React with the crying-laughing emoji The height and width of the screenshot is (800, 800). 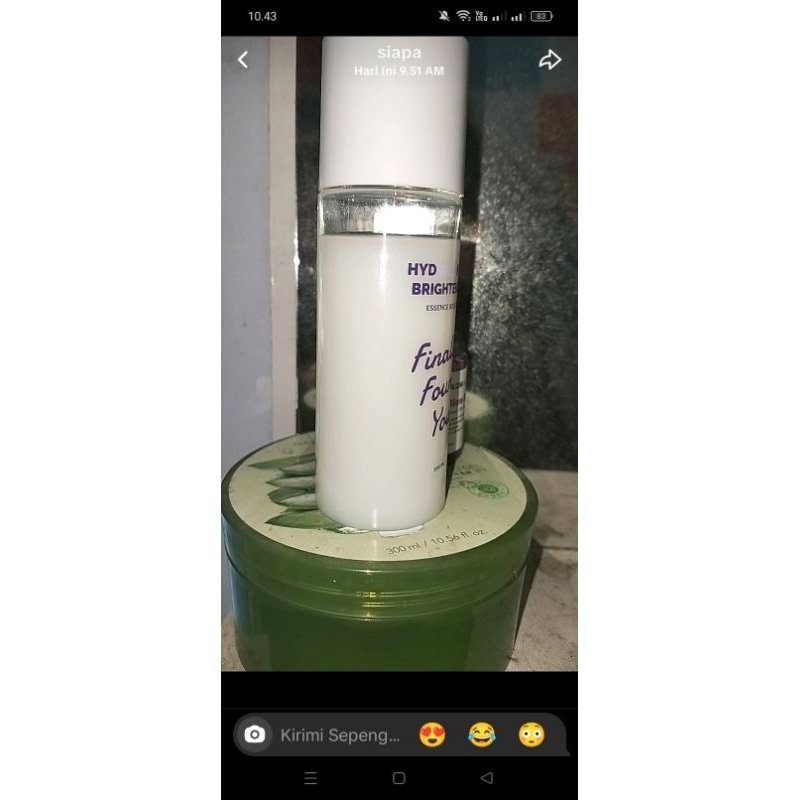(482, 735)
